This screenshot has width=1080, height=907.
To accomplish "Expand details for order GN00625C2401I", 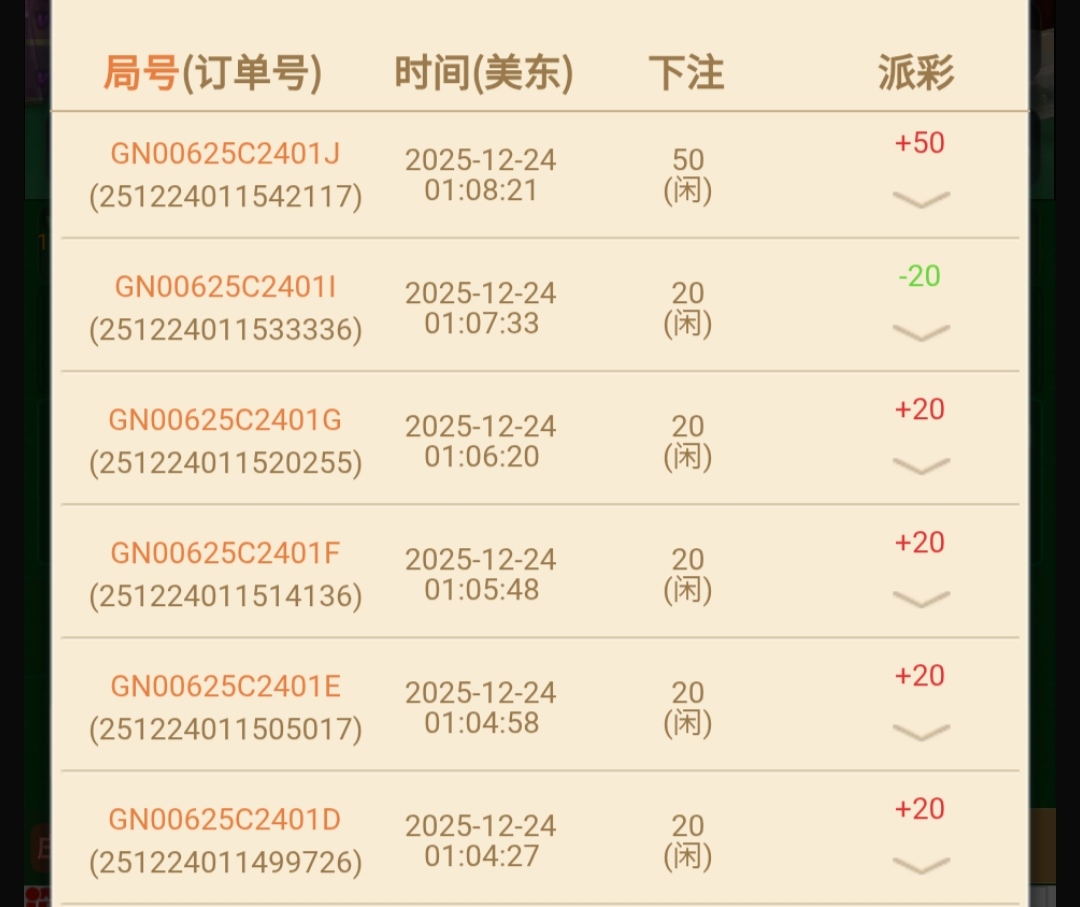I will (920, 332).
